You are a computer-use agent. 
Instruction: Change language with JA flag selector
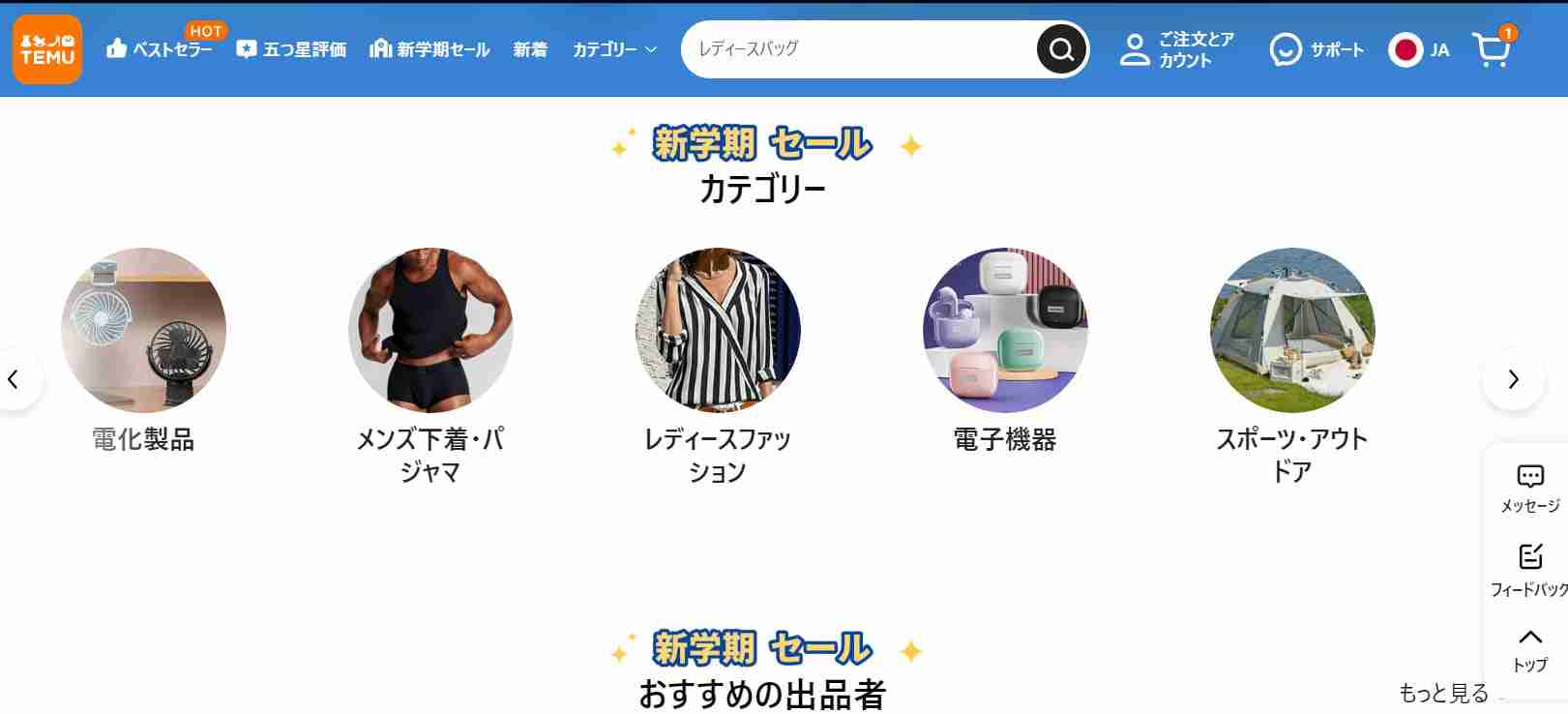(x=1419, y=49)
